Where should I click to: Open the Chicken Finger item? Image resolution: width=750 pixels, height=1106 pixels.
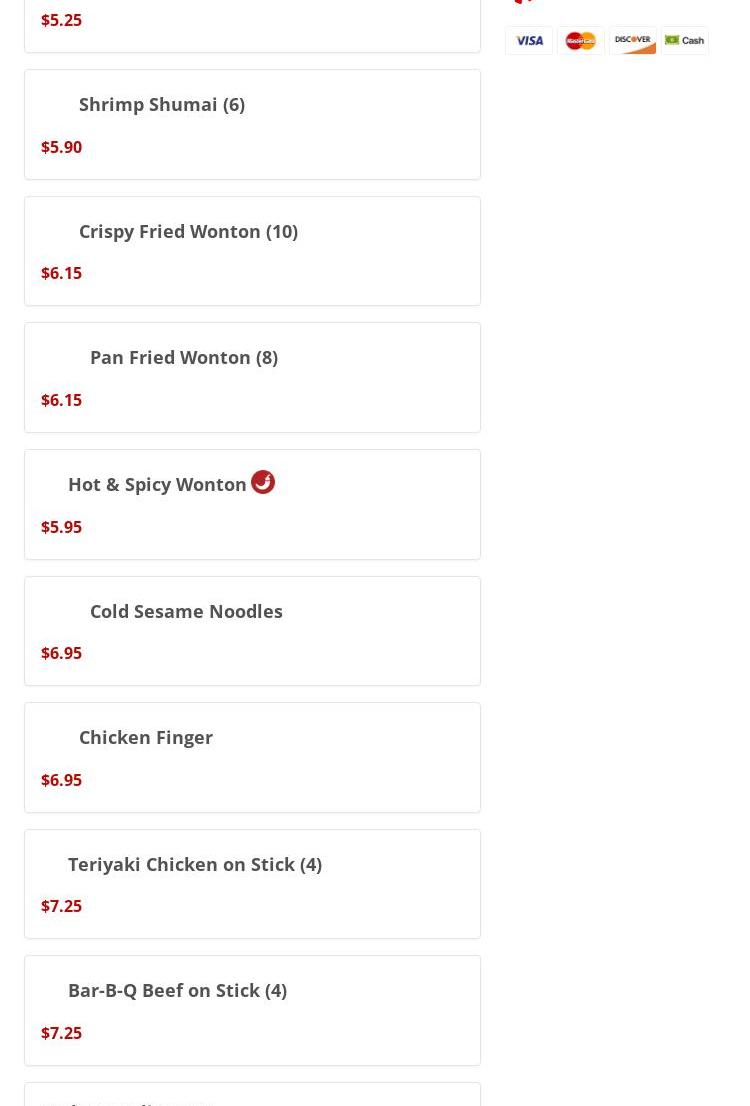[x=146, y=738]
